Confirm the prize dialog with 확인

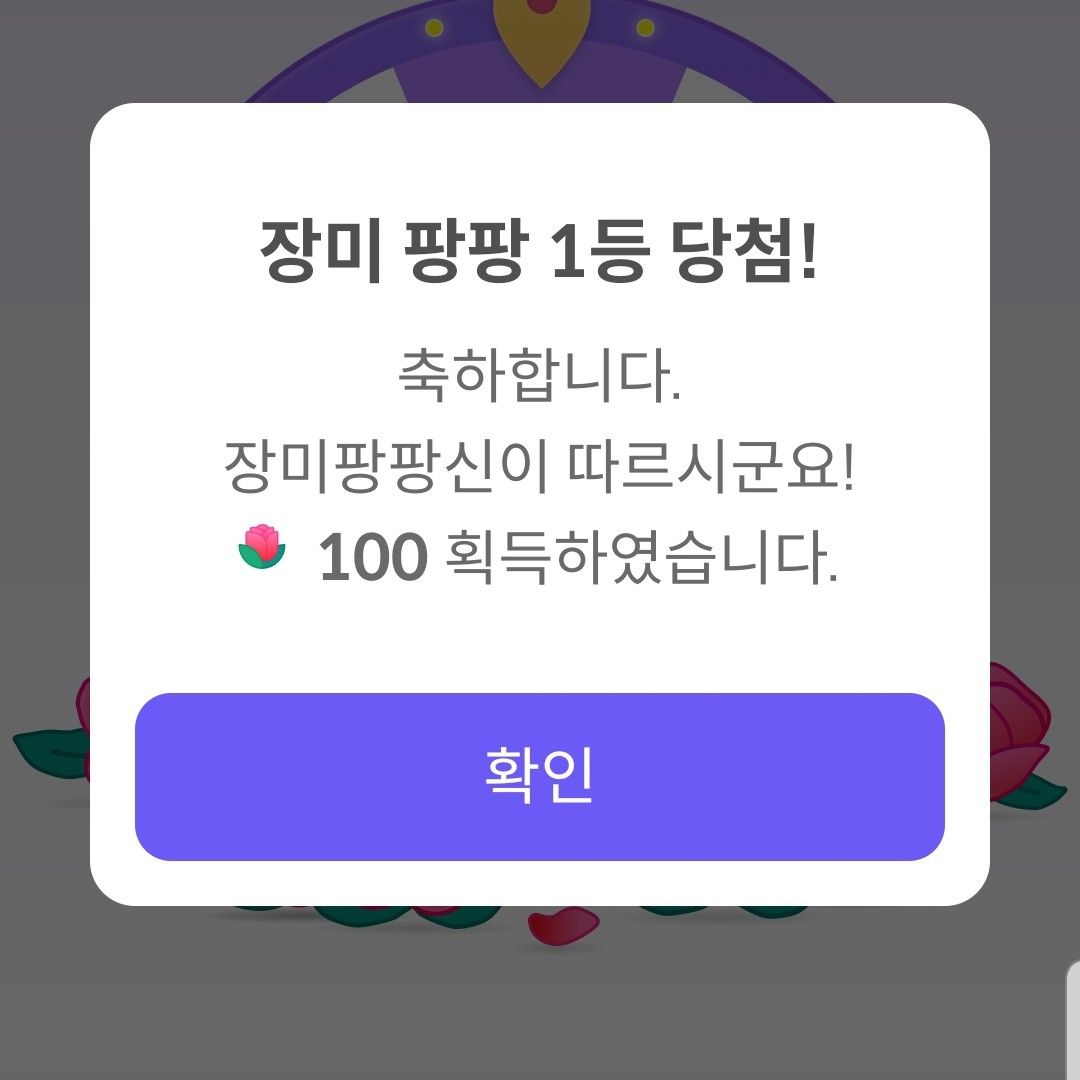point(540,777)
